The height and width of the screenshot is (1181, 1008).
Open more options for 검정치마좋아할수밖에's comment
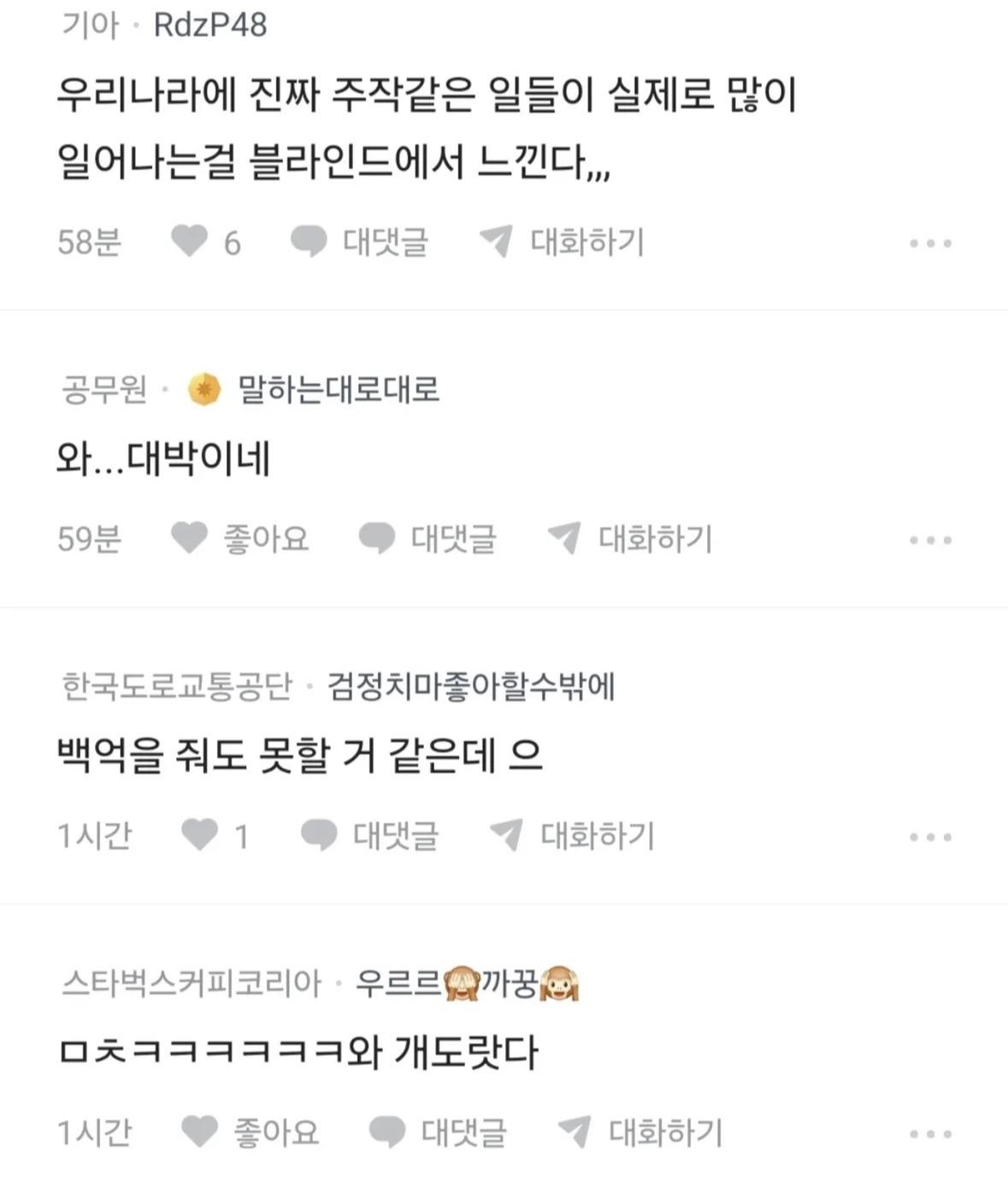coord(930,837)
